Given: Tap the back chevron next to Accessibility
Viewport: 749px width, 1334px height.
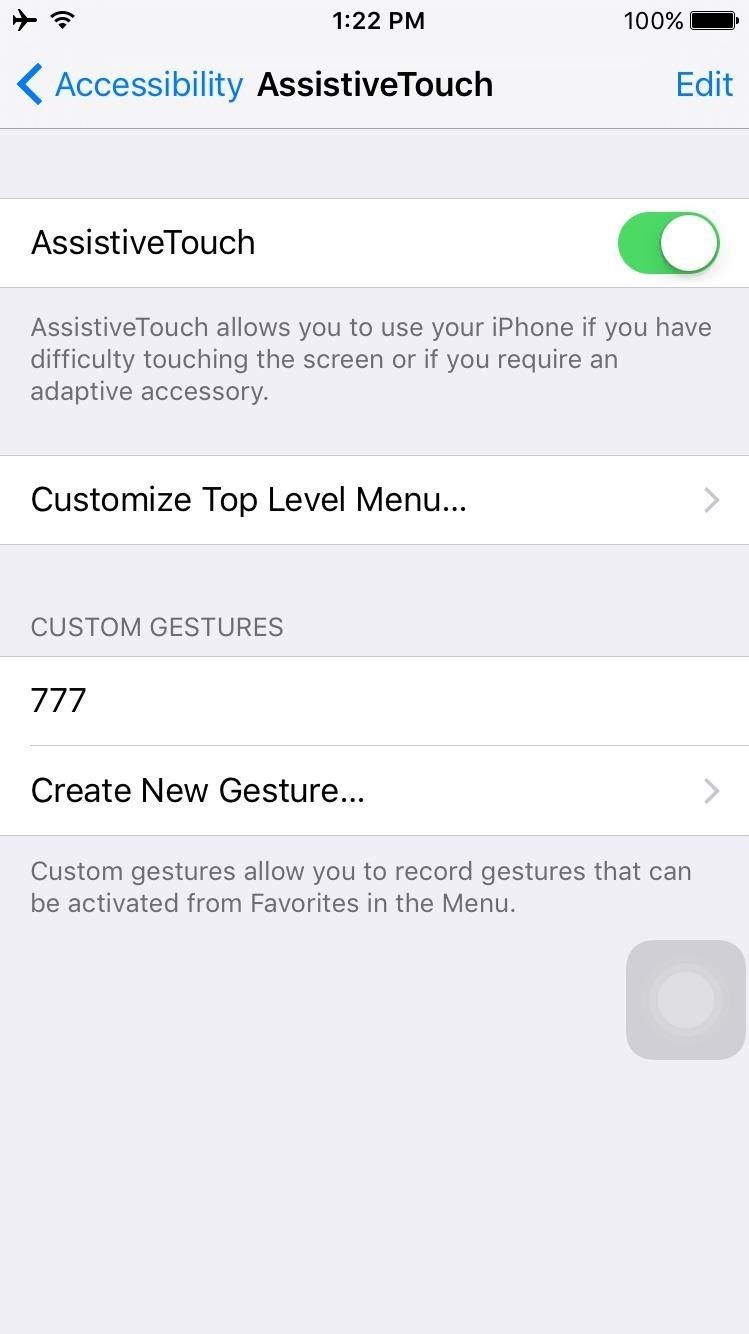Looking at the screenshot, I should 29,84.
